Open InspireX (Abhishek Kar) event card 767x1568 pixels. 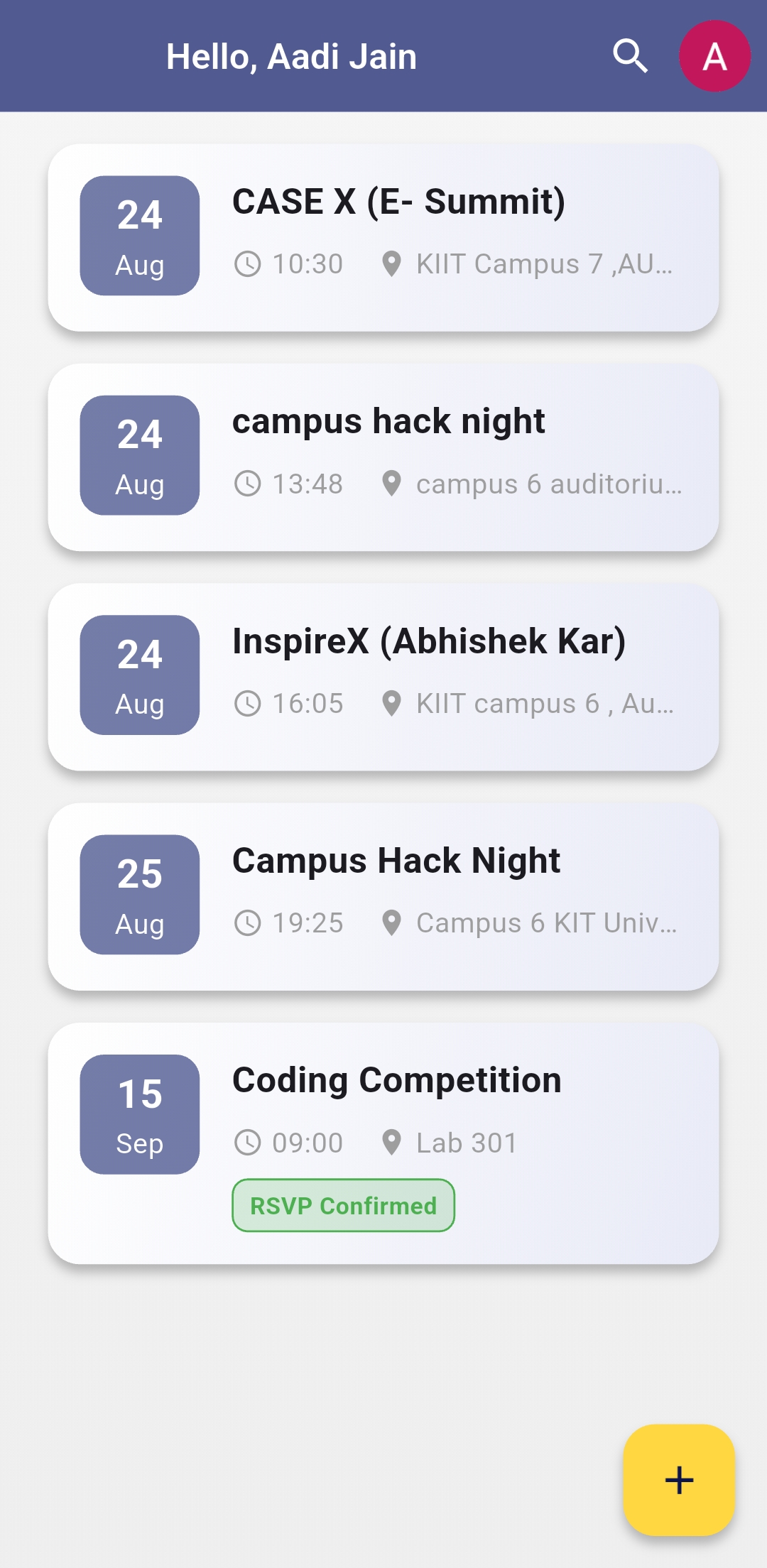coord(383,676)
